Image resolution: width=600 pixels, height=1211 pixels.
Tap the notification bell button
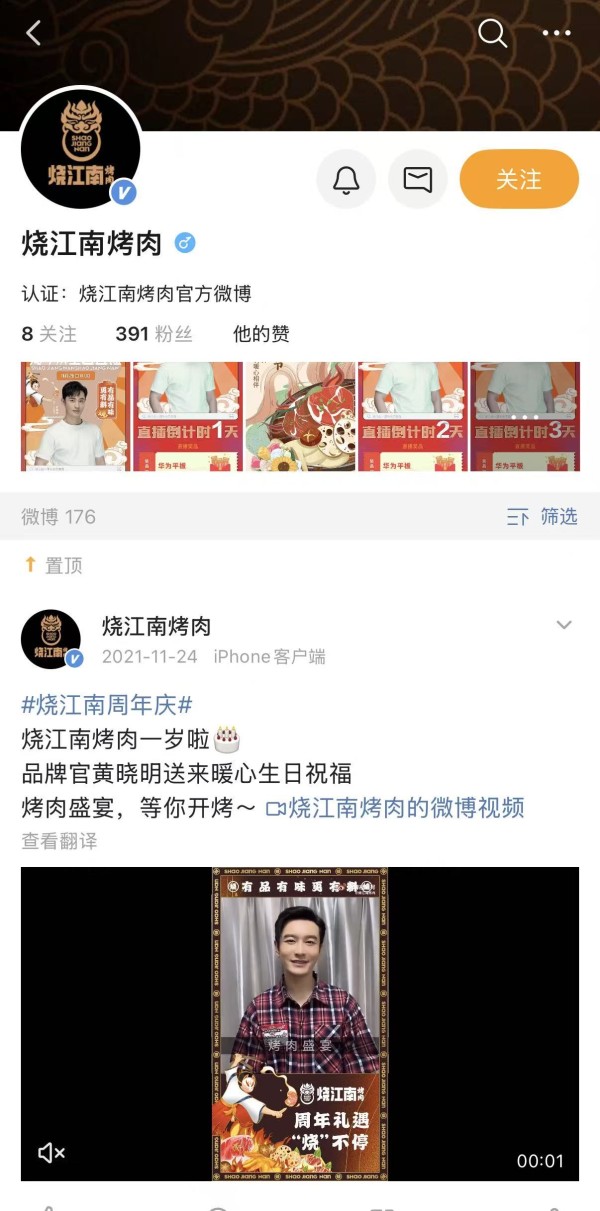(x=346, y=180)
